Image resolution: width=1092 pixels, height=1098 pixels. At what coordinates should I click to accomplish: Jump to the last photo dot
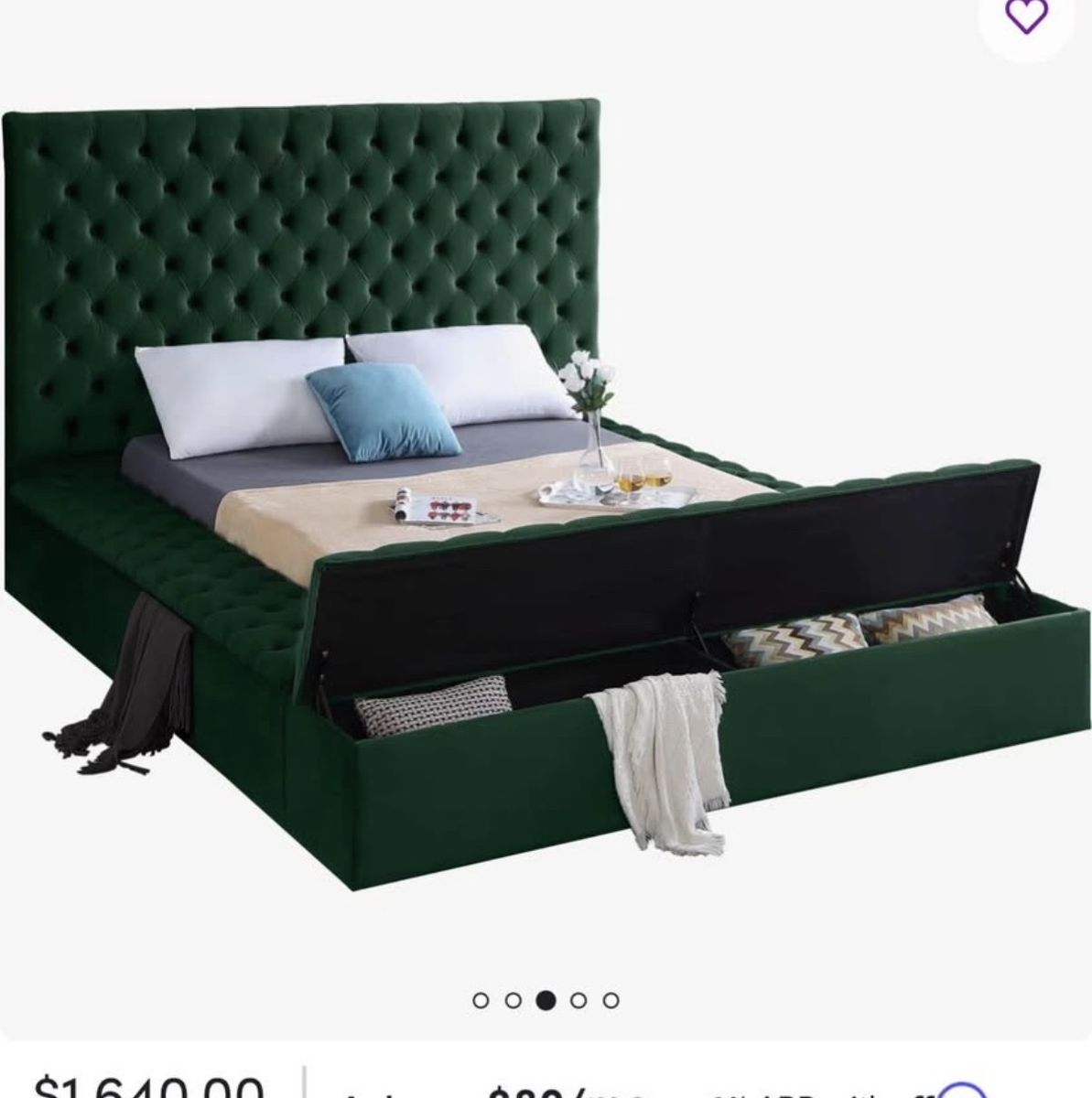click(x=611, y=1000)
